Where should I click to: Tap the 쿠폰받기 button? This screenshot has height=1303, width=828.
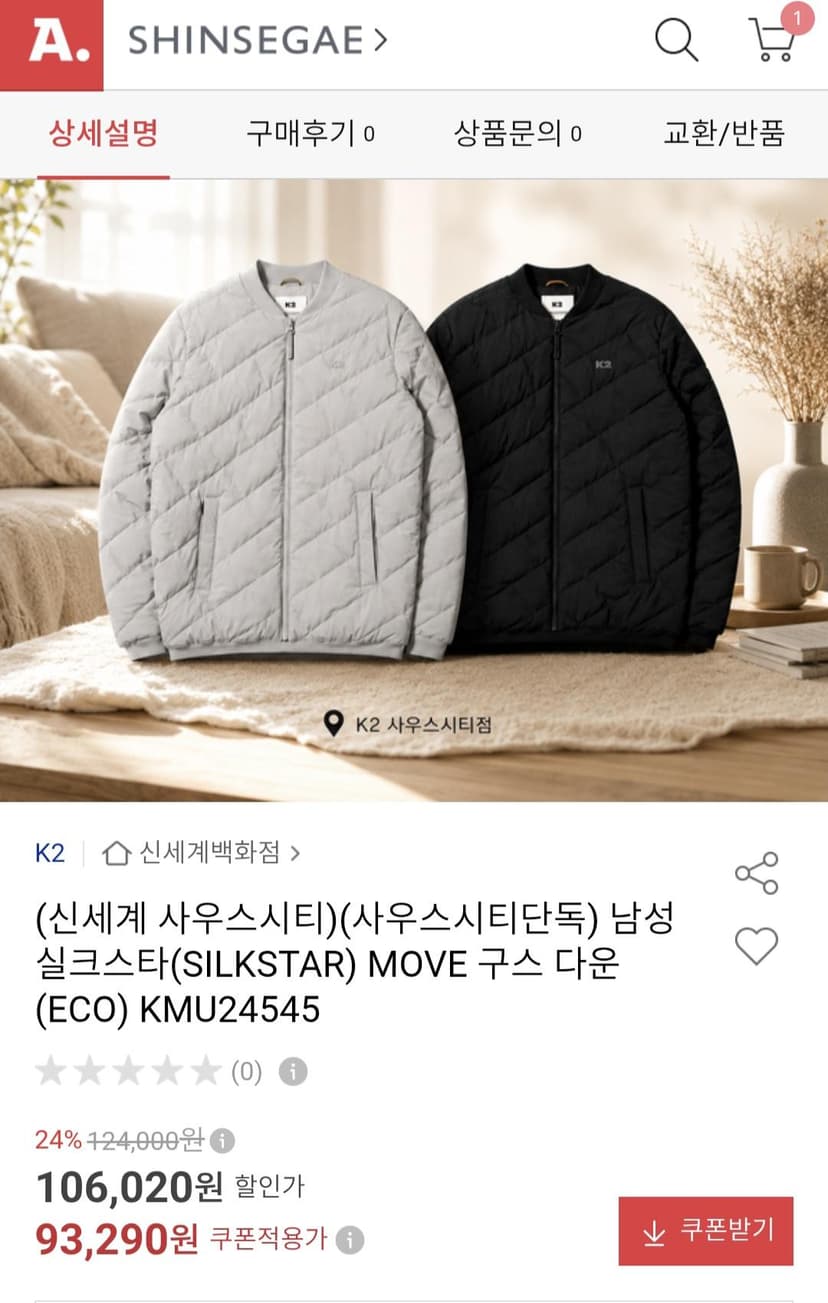(706, 1231)
